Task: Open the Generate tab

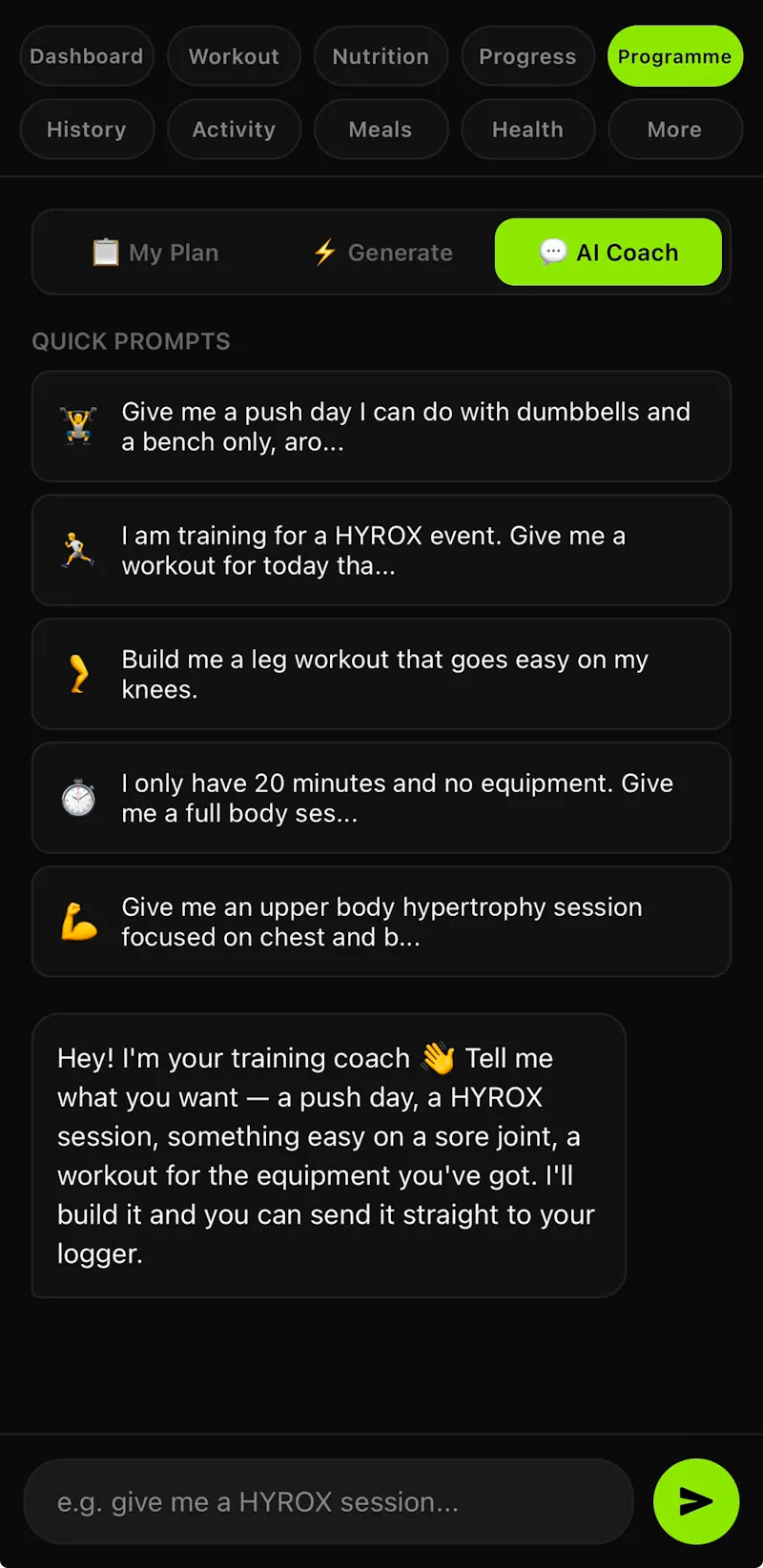Action: coord(382,253)
